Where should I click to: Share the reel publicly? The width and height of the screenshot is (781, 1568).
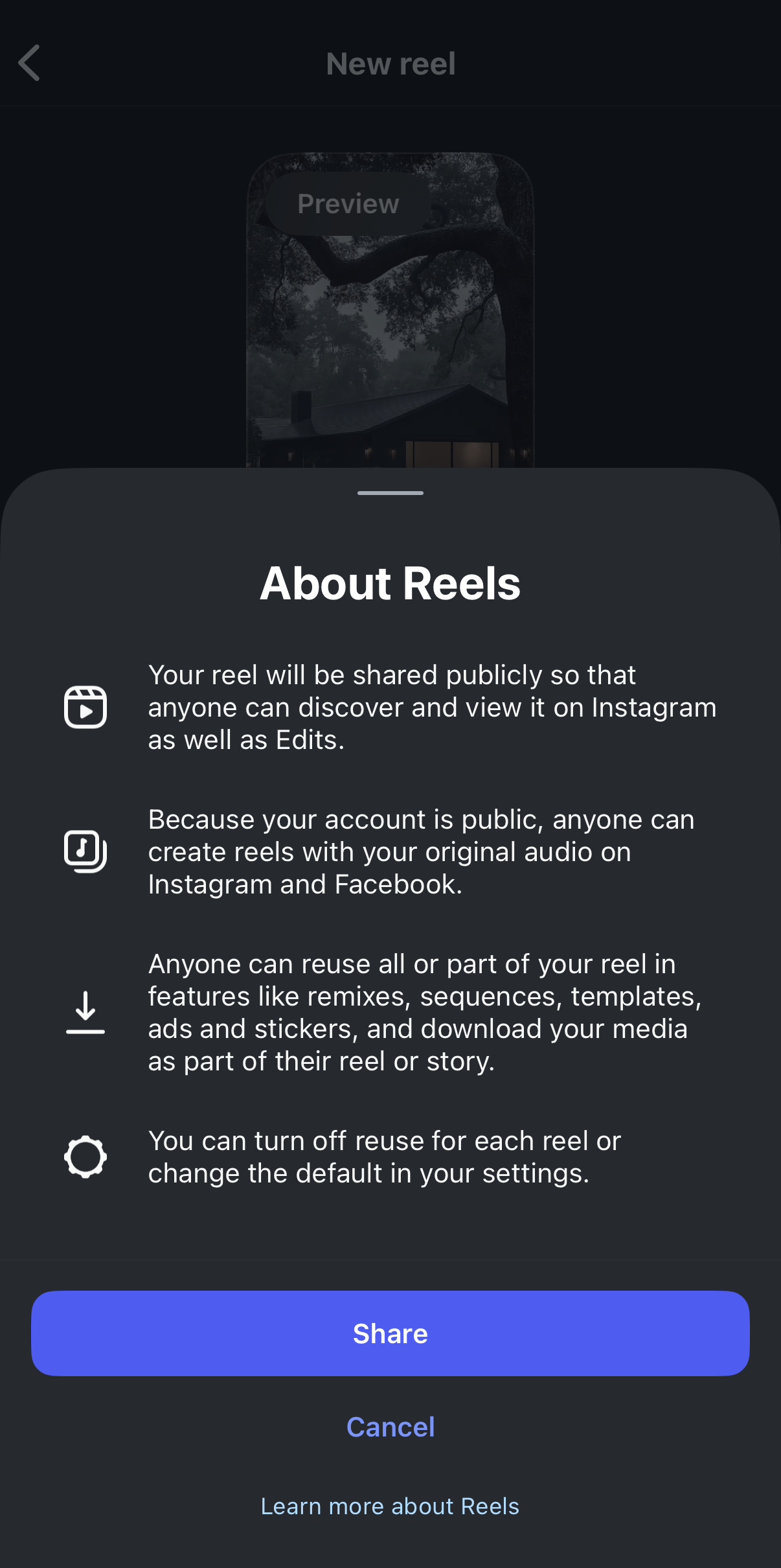(390, 1333)
